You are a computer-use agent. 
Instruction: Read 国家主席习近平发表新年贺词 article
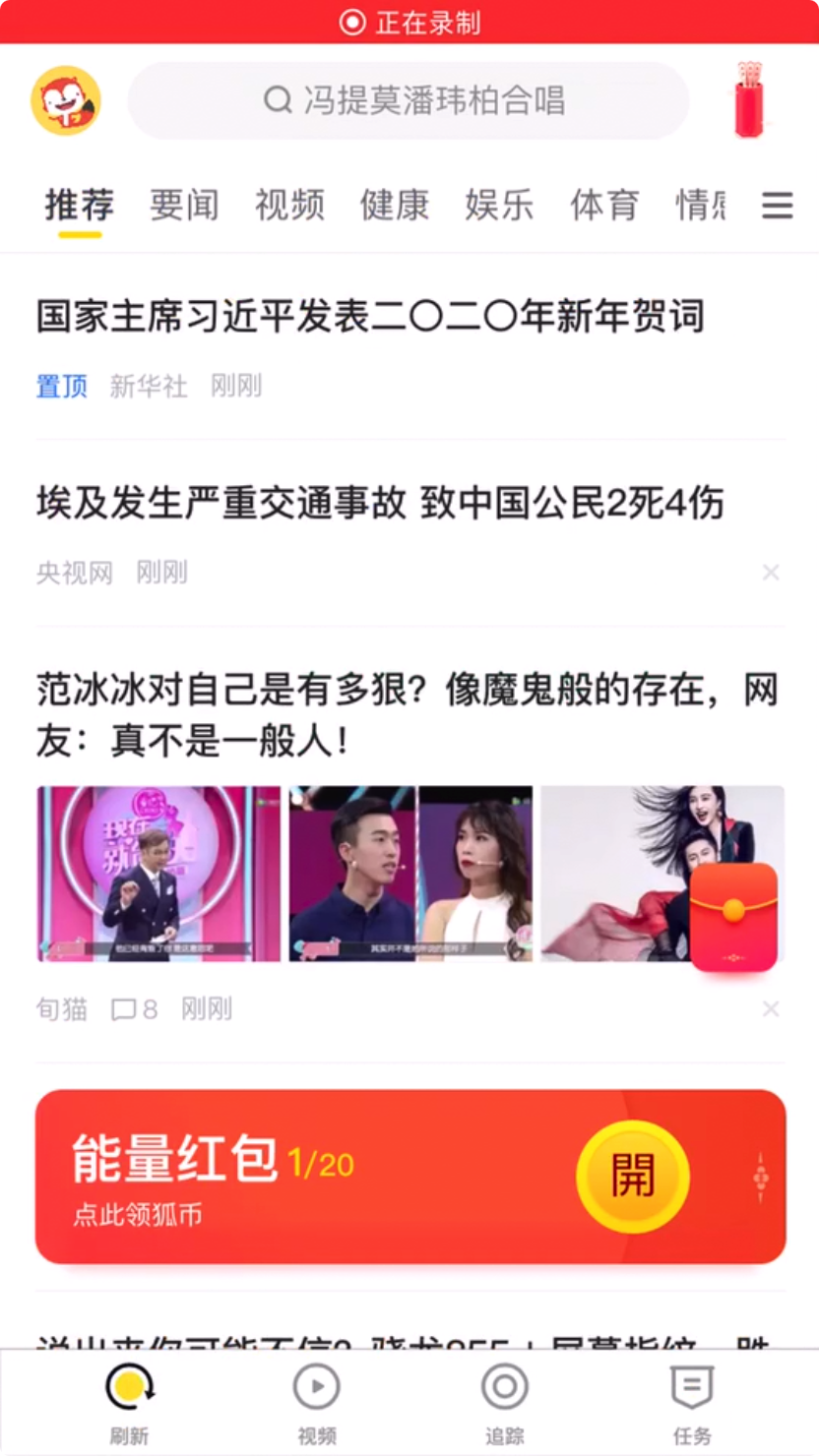pos(370,318)
